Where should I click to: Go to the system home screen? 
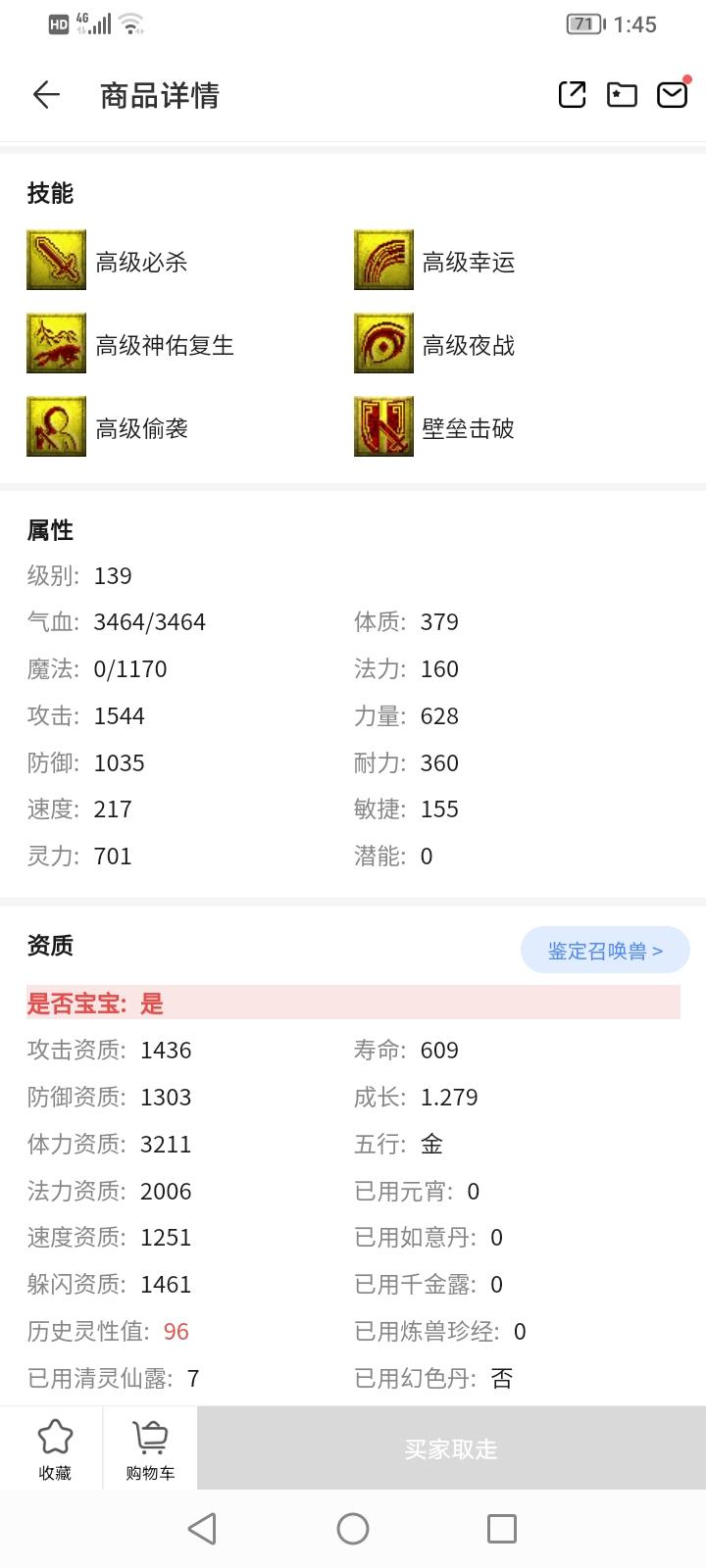[x=353, y=1529]
